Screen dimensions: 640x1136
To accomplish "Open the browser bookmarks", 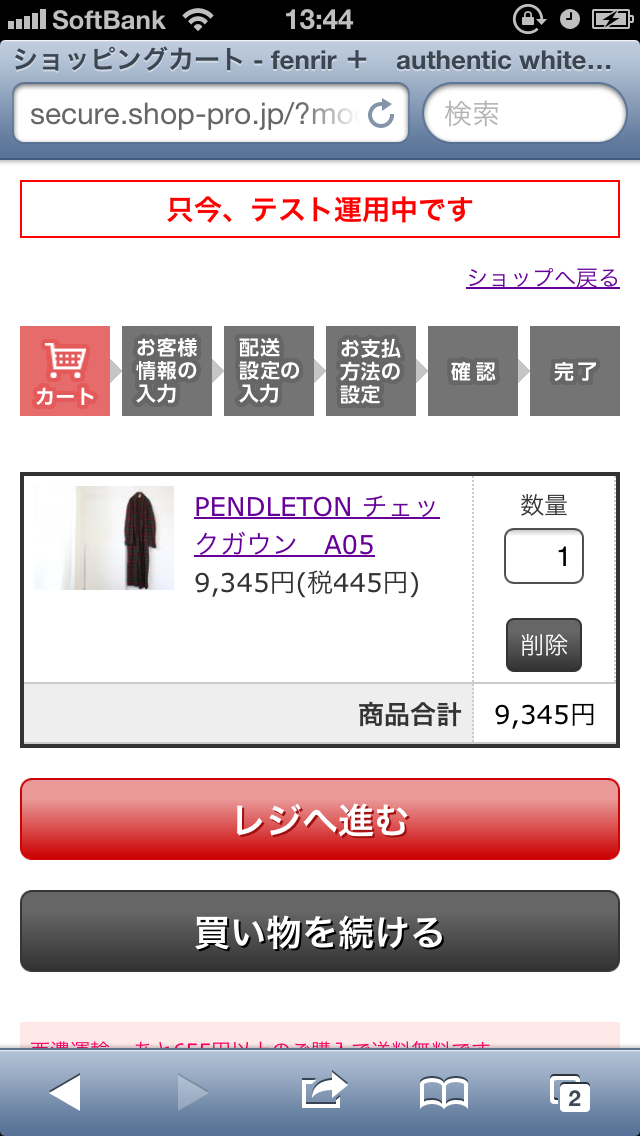I will click(x=444, y=1093).
